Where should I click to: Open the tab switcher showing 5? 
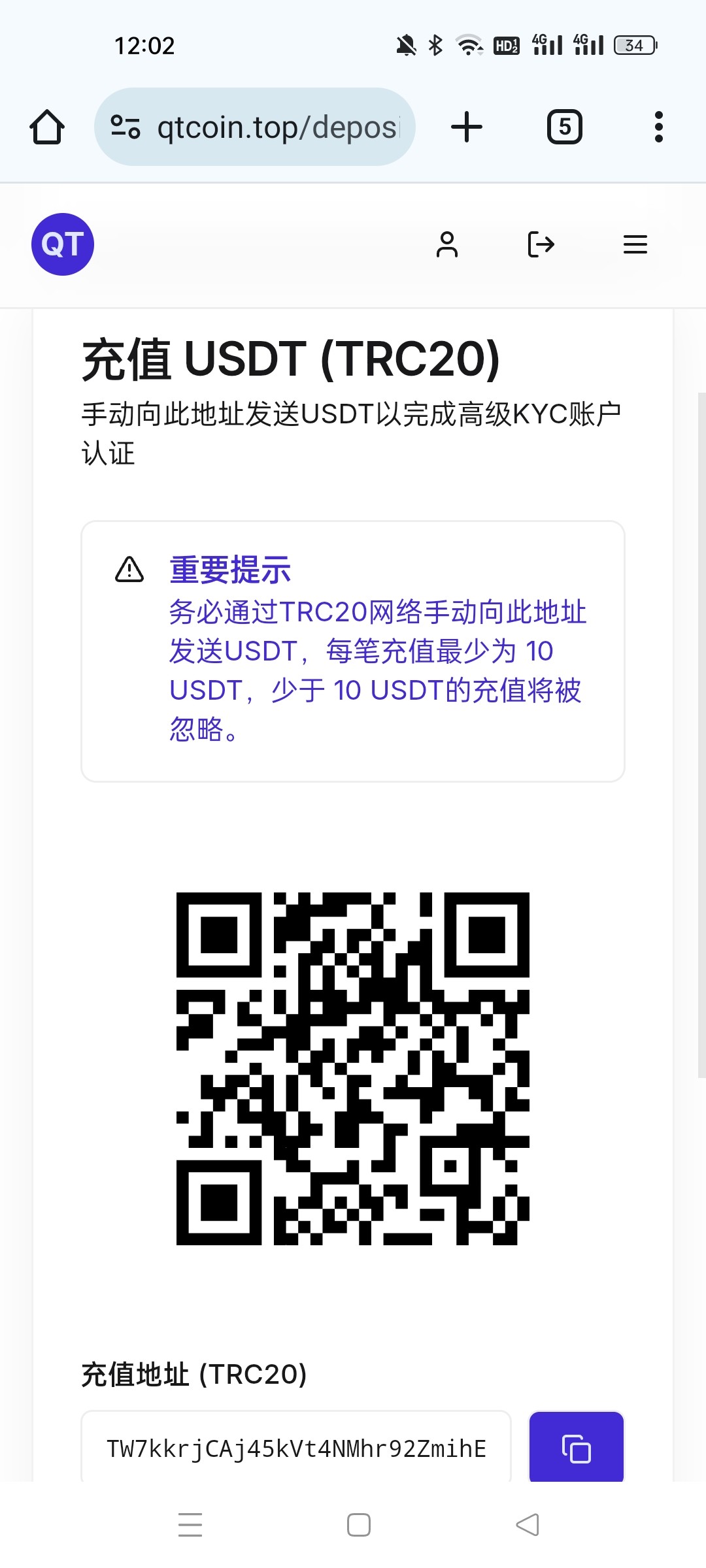pyautogui.click(x=565, y=127)
